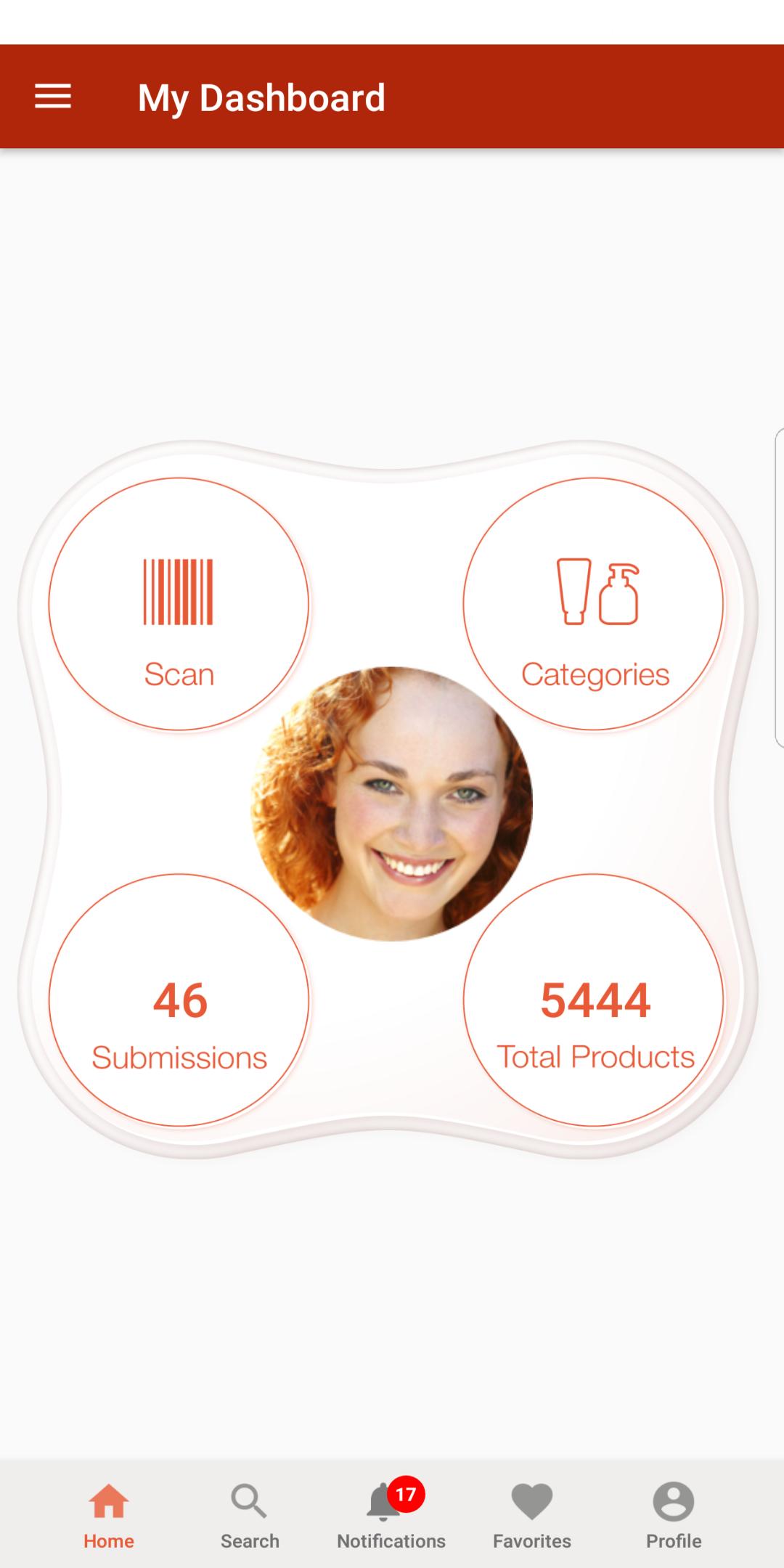Tap the My Dashboard title
784x1568 pixels.
(262, 97)
